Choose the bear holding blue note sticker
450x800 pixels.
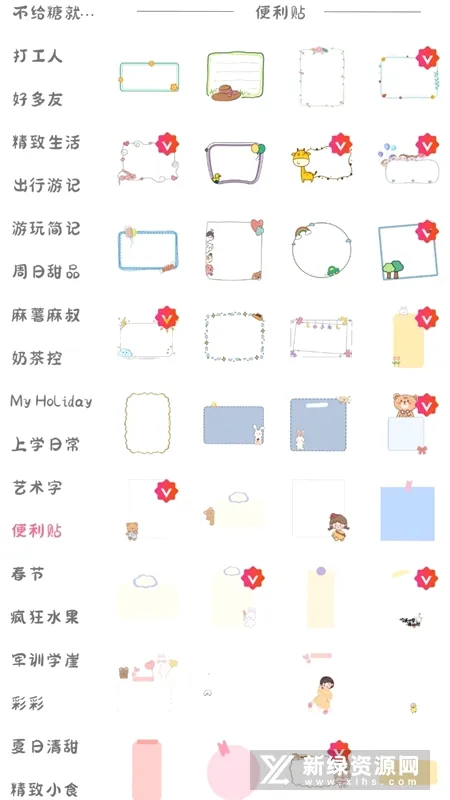[407, 423]
